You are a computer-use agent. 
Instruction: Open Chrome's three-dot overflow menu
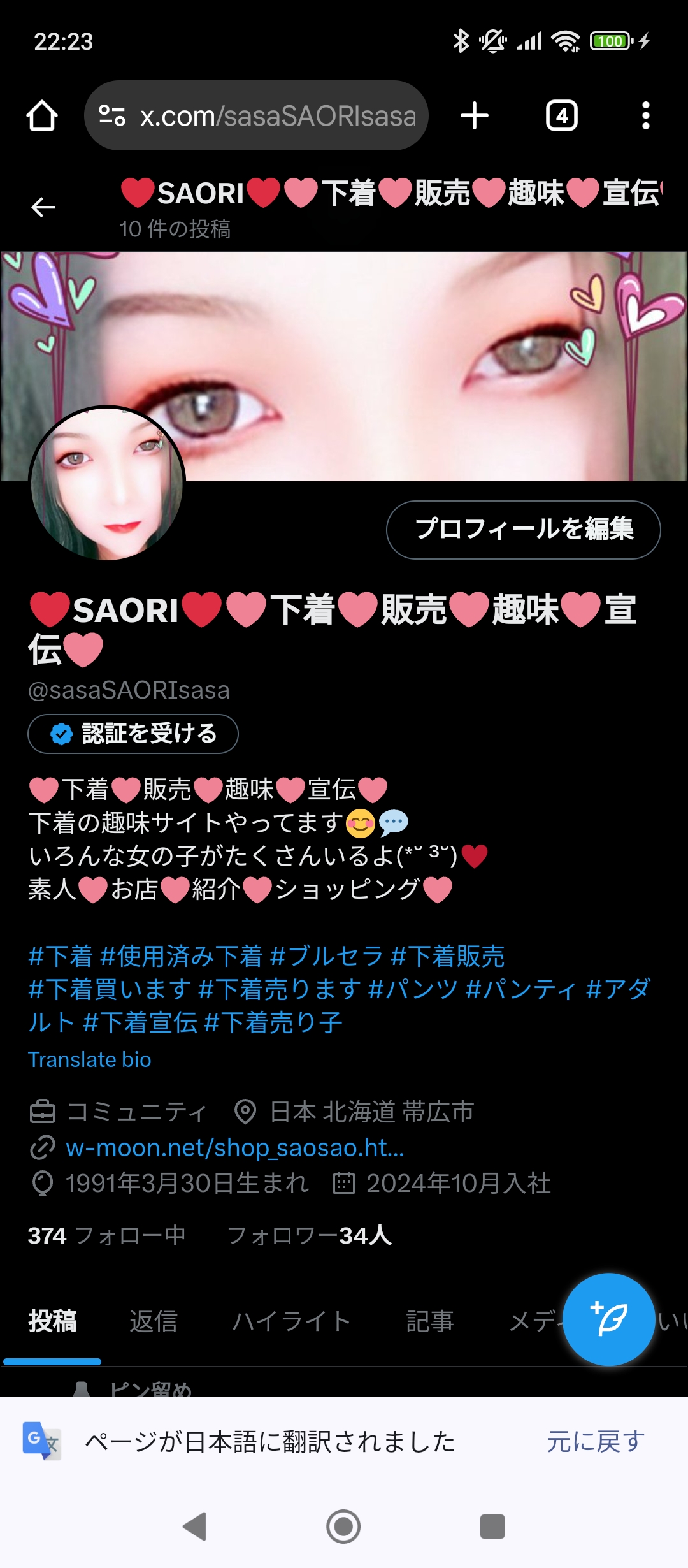[646, 115]
